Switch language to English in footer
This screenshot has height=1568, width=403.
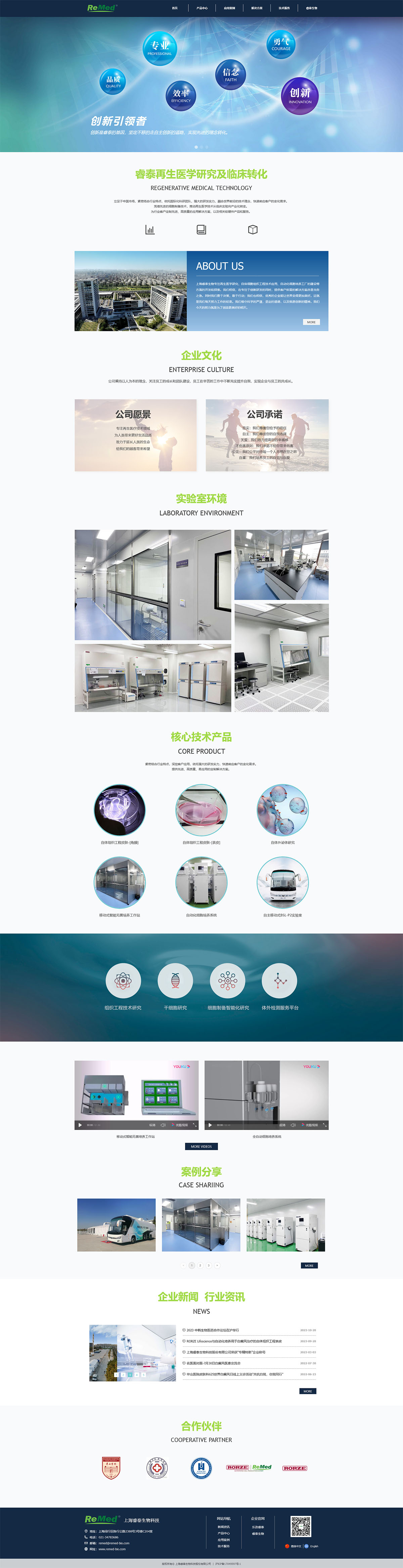click(314, 1545)
